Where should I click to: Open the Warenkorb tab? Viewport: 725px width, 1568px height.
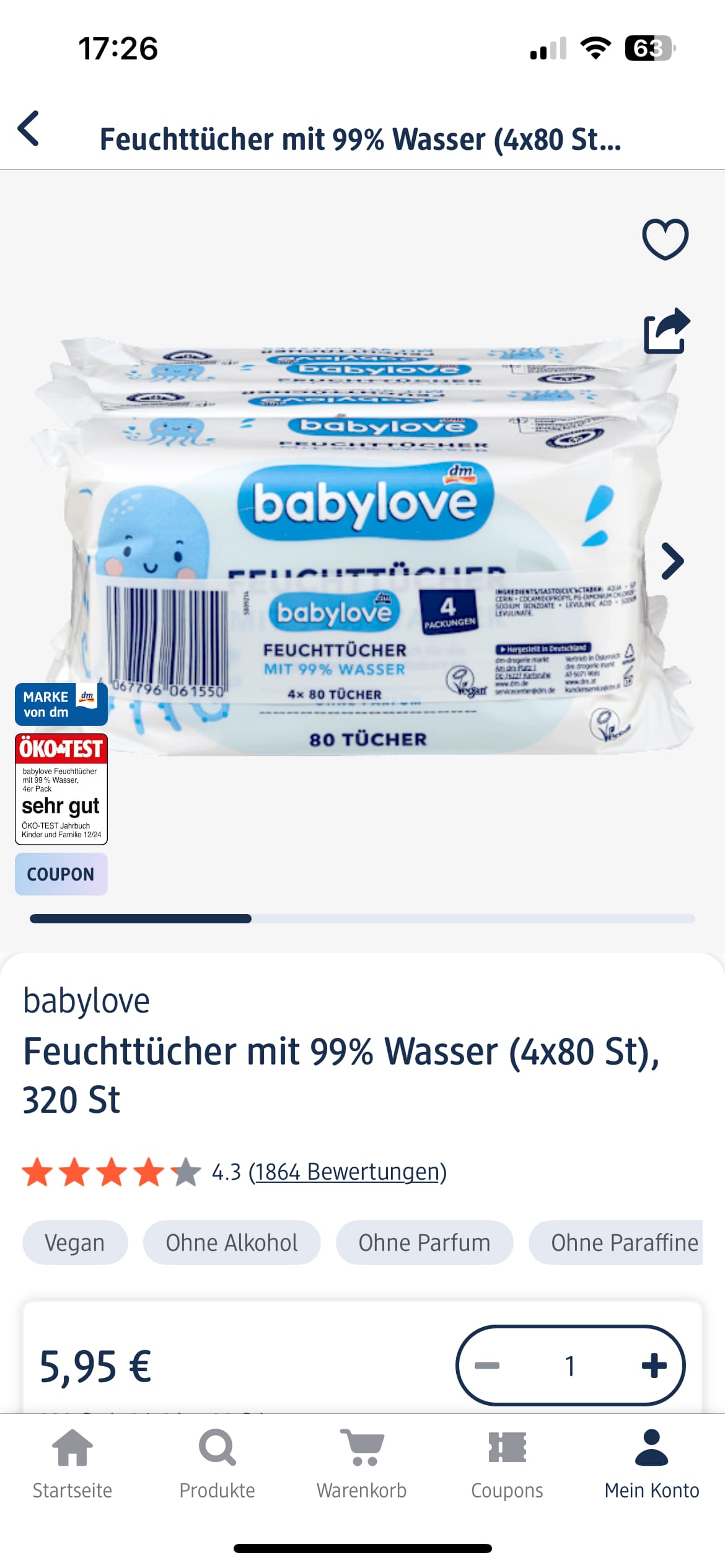pyautogui.click(x=362, y=1465)
